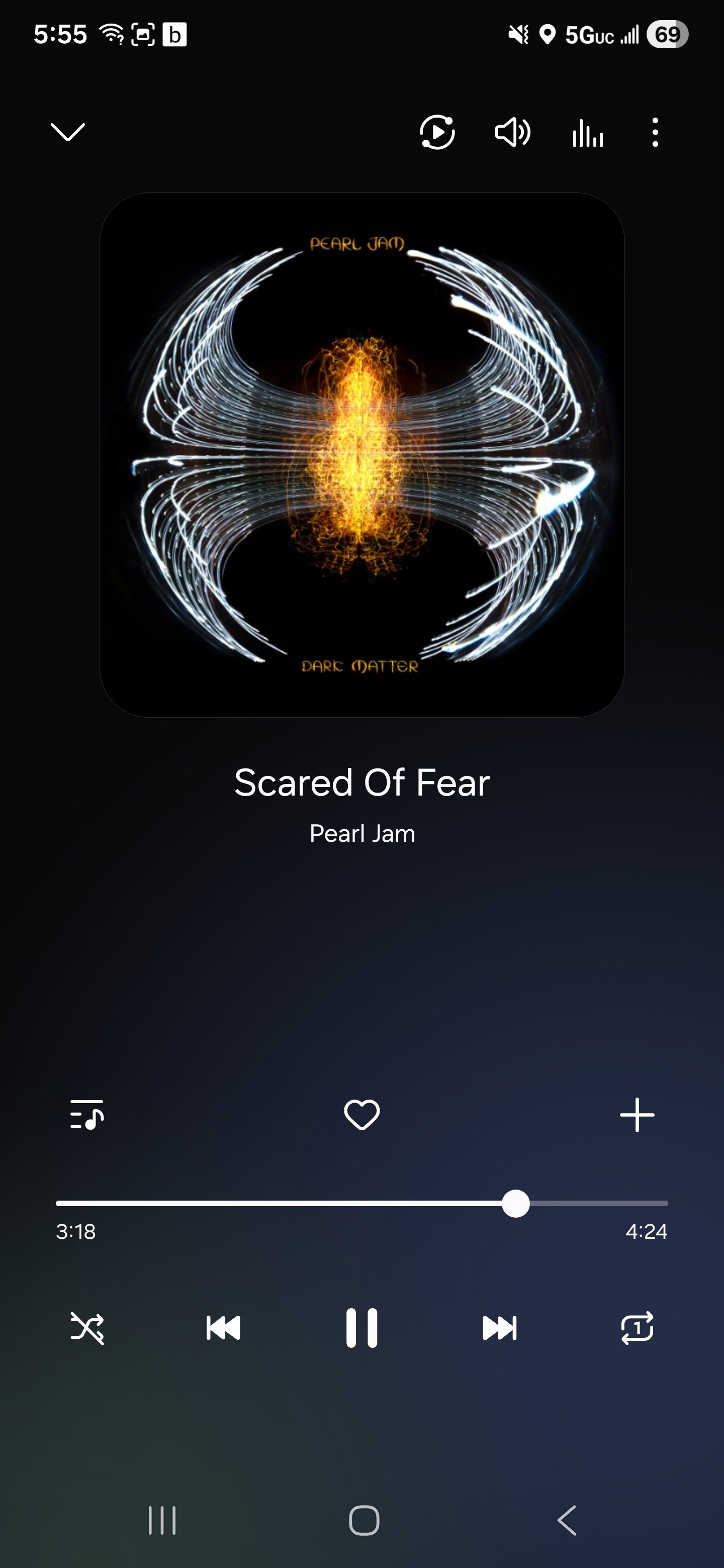Open the equalizer sound settings
The height and width of the screenshot is (1568, 724).
coord(588,132)
